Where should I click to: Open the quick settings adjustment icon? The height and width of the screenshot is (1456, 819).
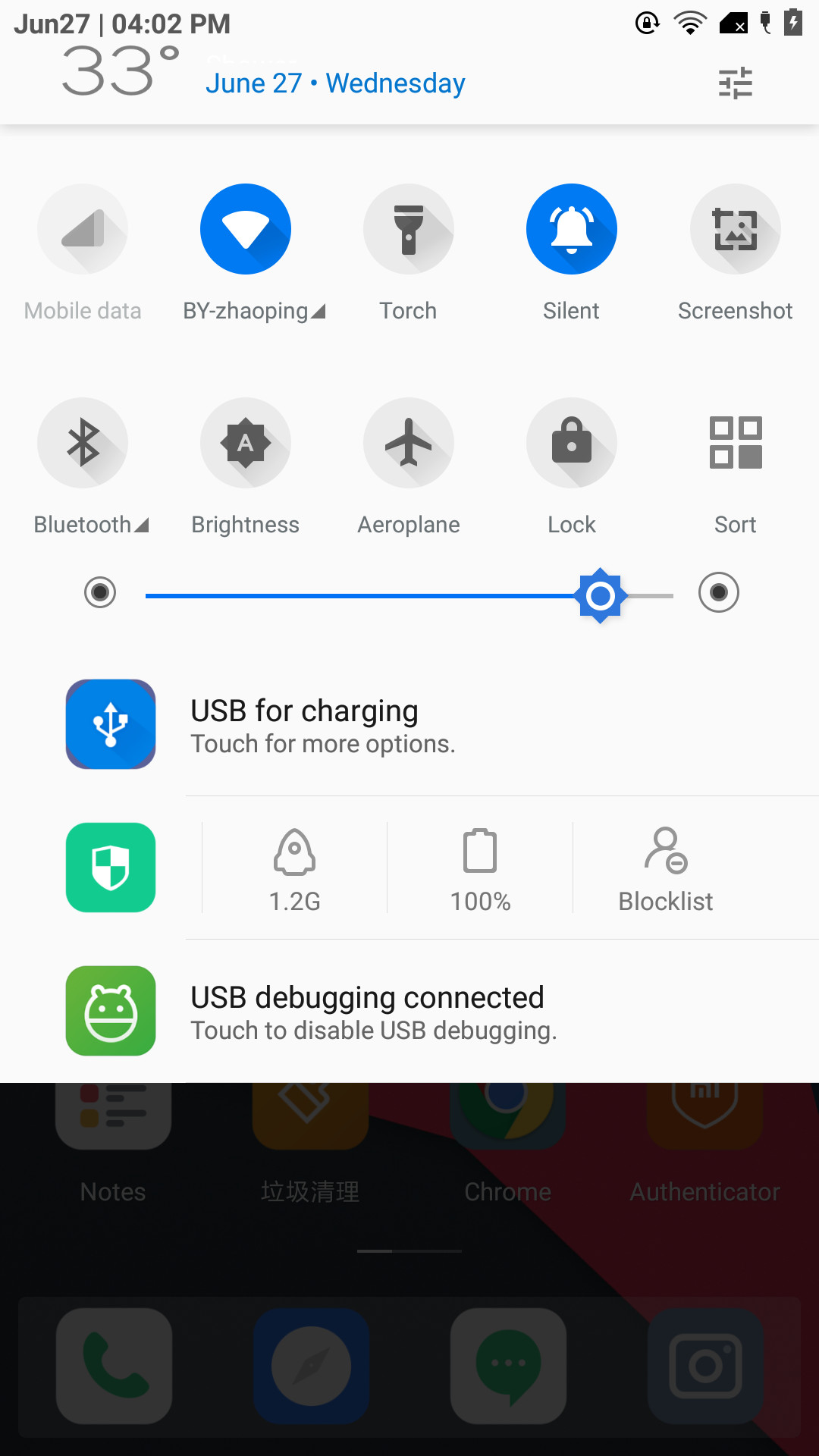point(735,83)
